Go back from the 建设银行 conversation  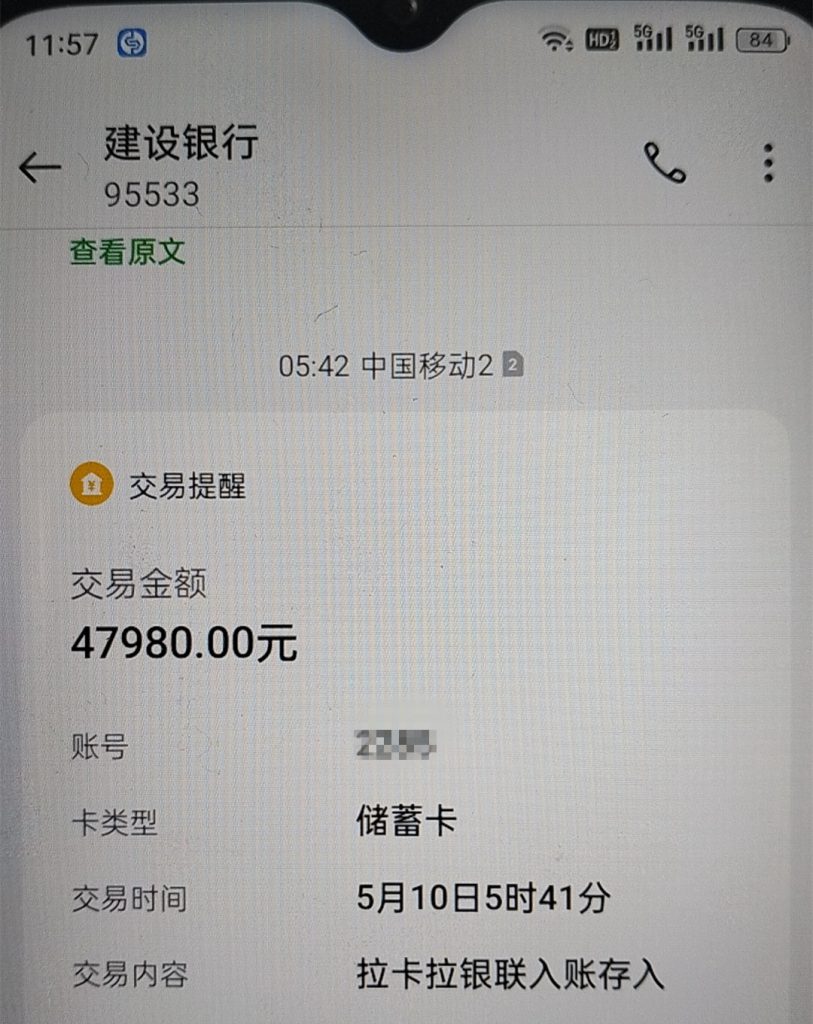(40, 168)
